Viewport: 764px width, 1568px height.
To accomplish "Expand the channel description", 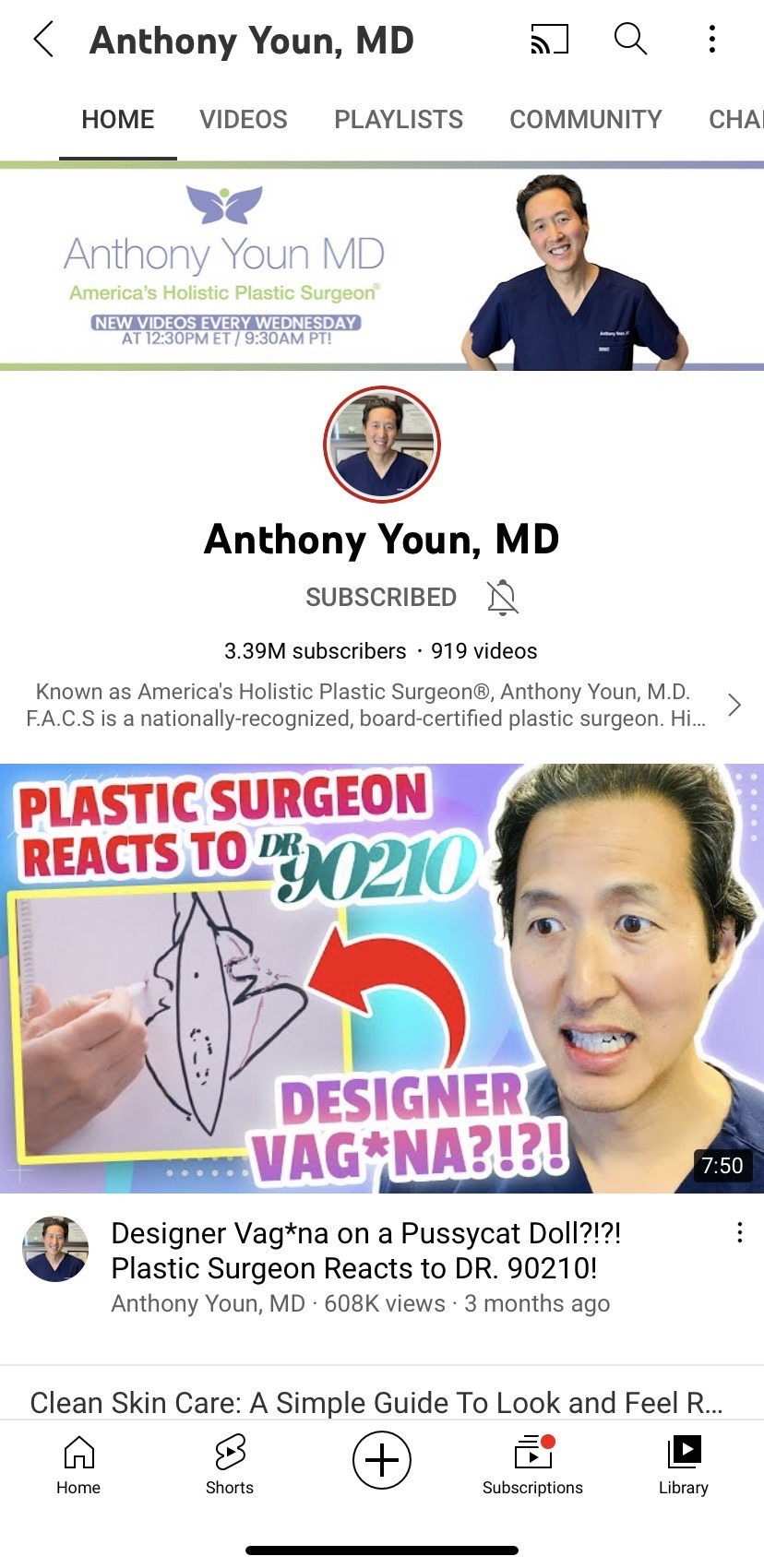I will click(734, 706).
